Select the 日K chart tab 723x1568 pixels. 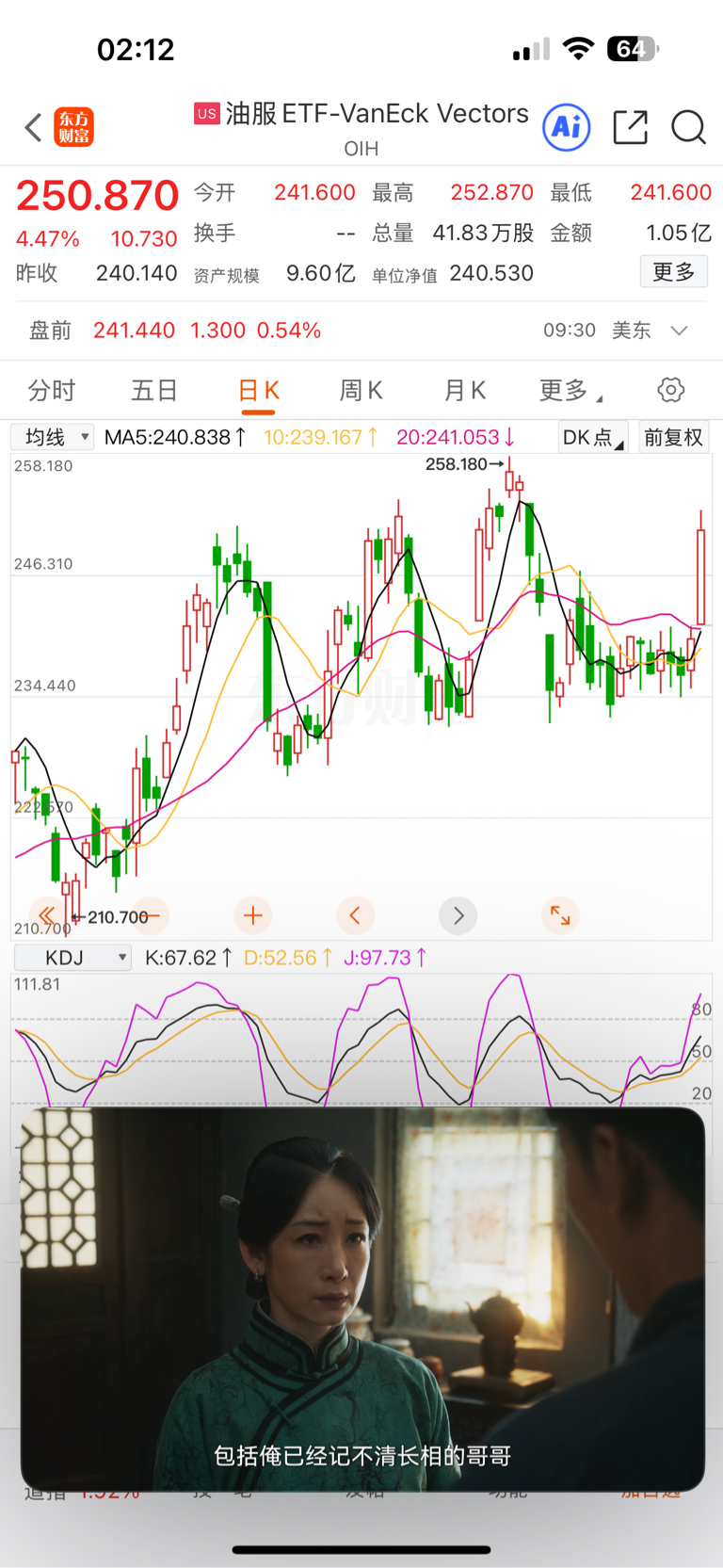[259, 390]
